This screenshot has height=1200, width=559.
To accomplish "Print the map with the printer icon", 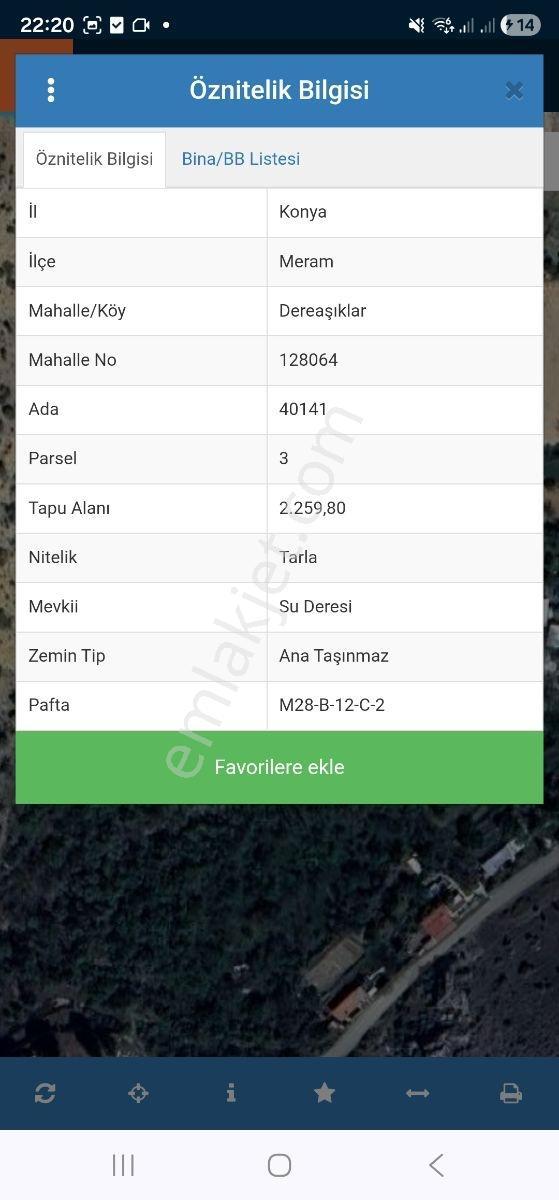I will tap(511, 1093).
